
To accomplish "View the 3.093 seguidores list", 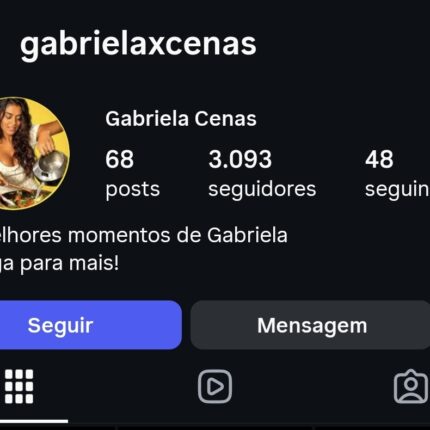I will pyautogui.click(x=262, y=173).
